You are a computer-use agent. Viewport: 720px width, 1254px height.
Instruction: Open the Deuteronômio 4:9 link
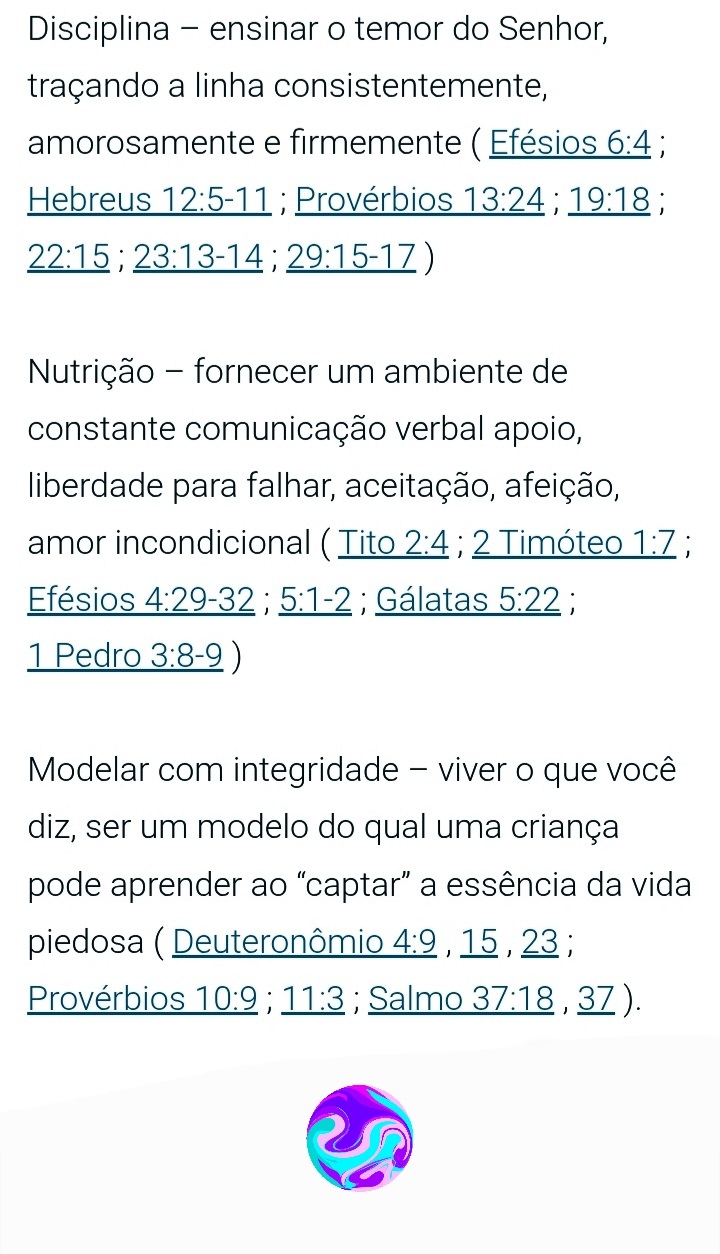(x=305, y=941)
